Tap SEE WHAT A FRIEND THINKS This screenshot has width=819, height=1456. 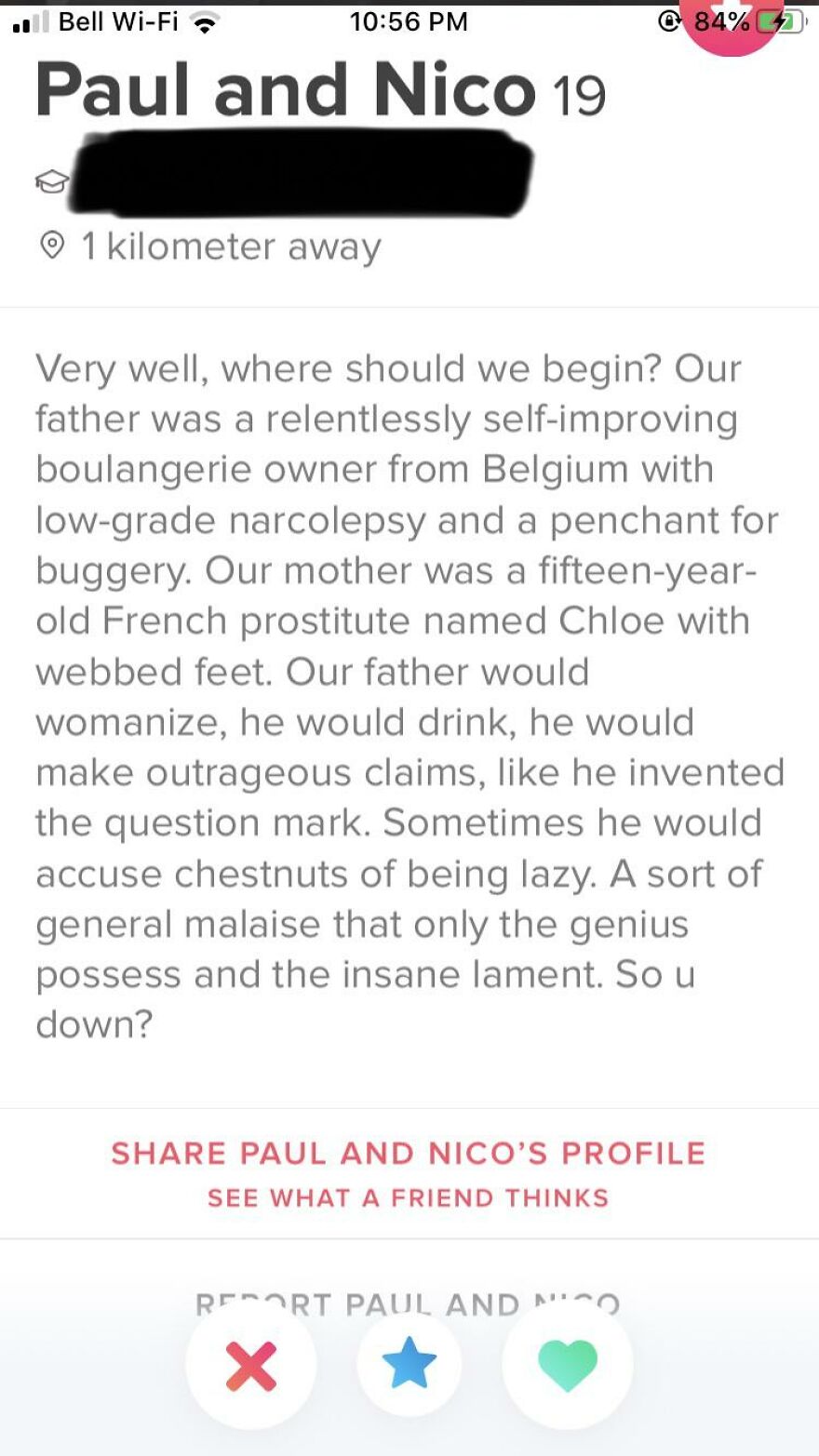point(409,1198)
